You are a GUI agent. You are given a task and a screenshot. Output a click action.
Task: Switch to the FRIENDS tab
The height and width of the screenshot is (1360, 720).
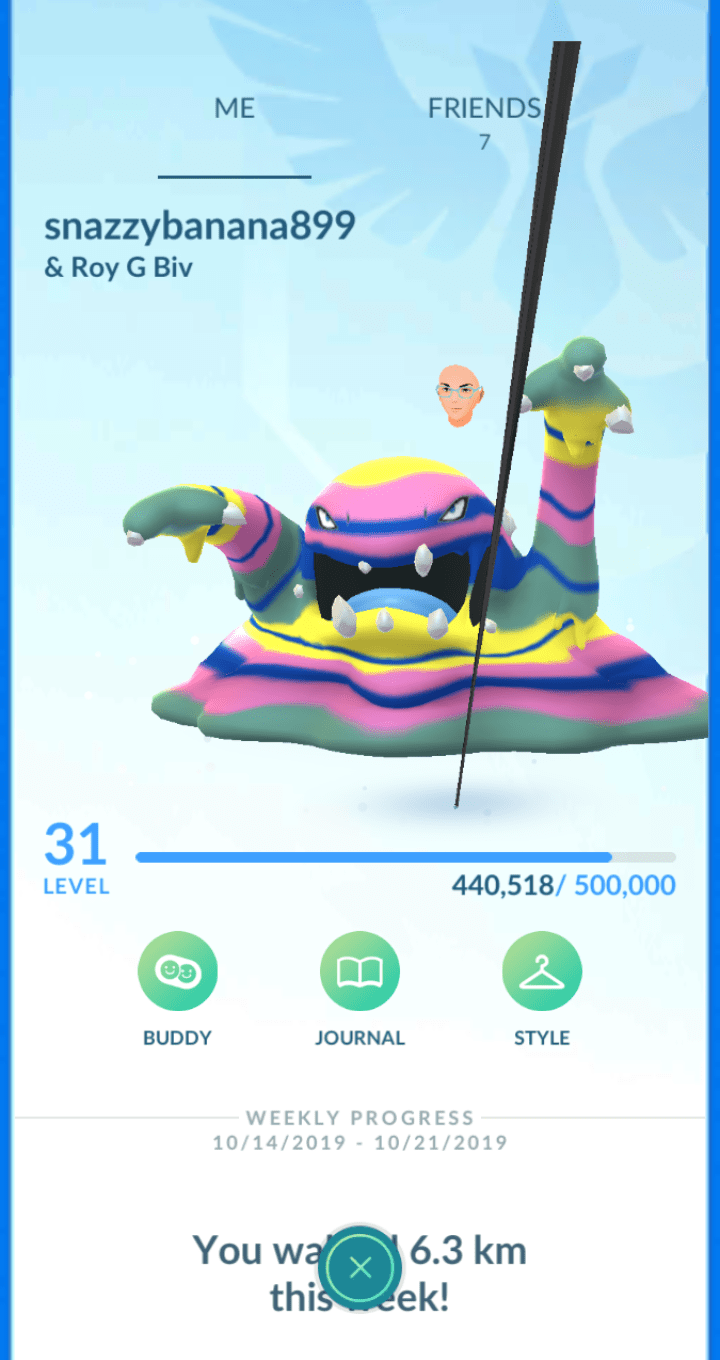[485, 108]
